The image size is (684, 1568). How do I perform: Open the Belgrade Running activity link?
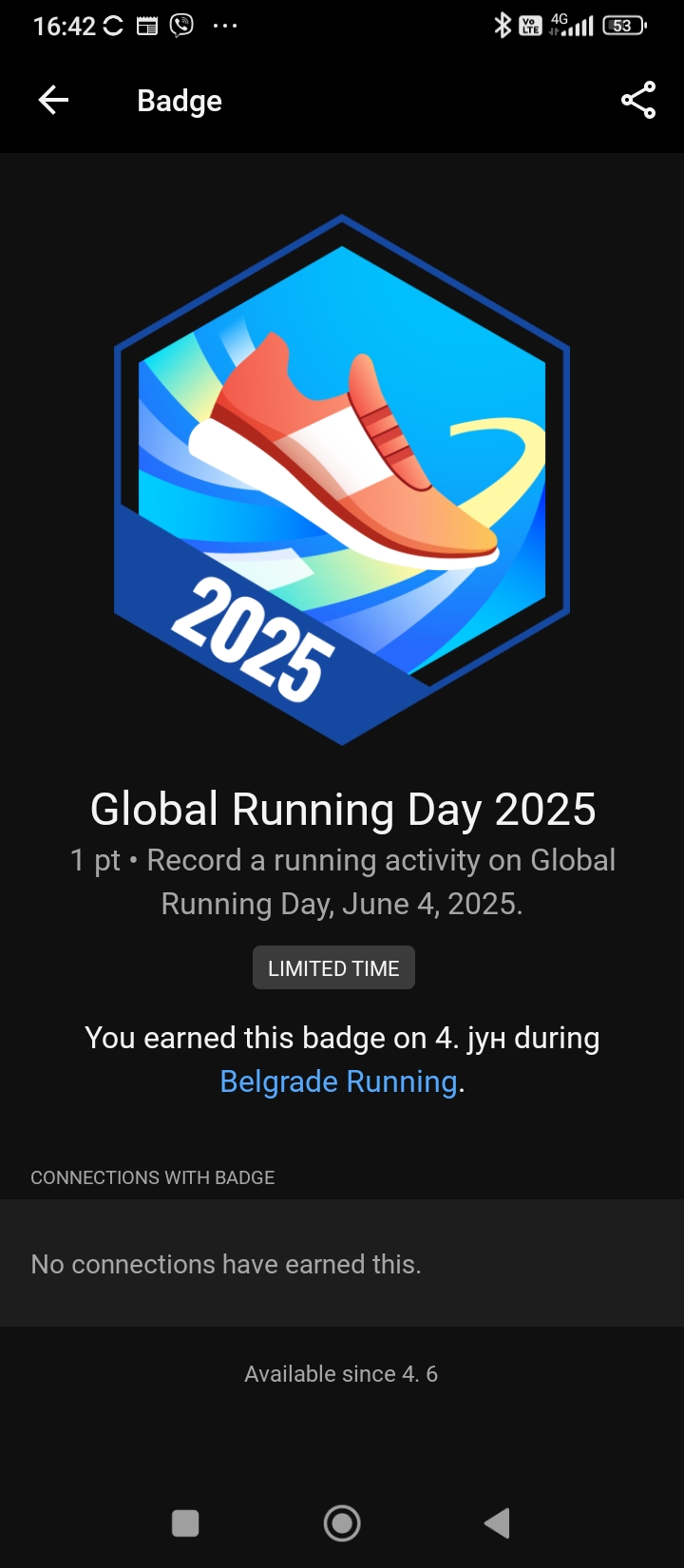pyautogui.click(x=339, y=1081)
